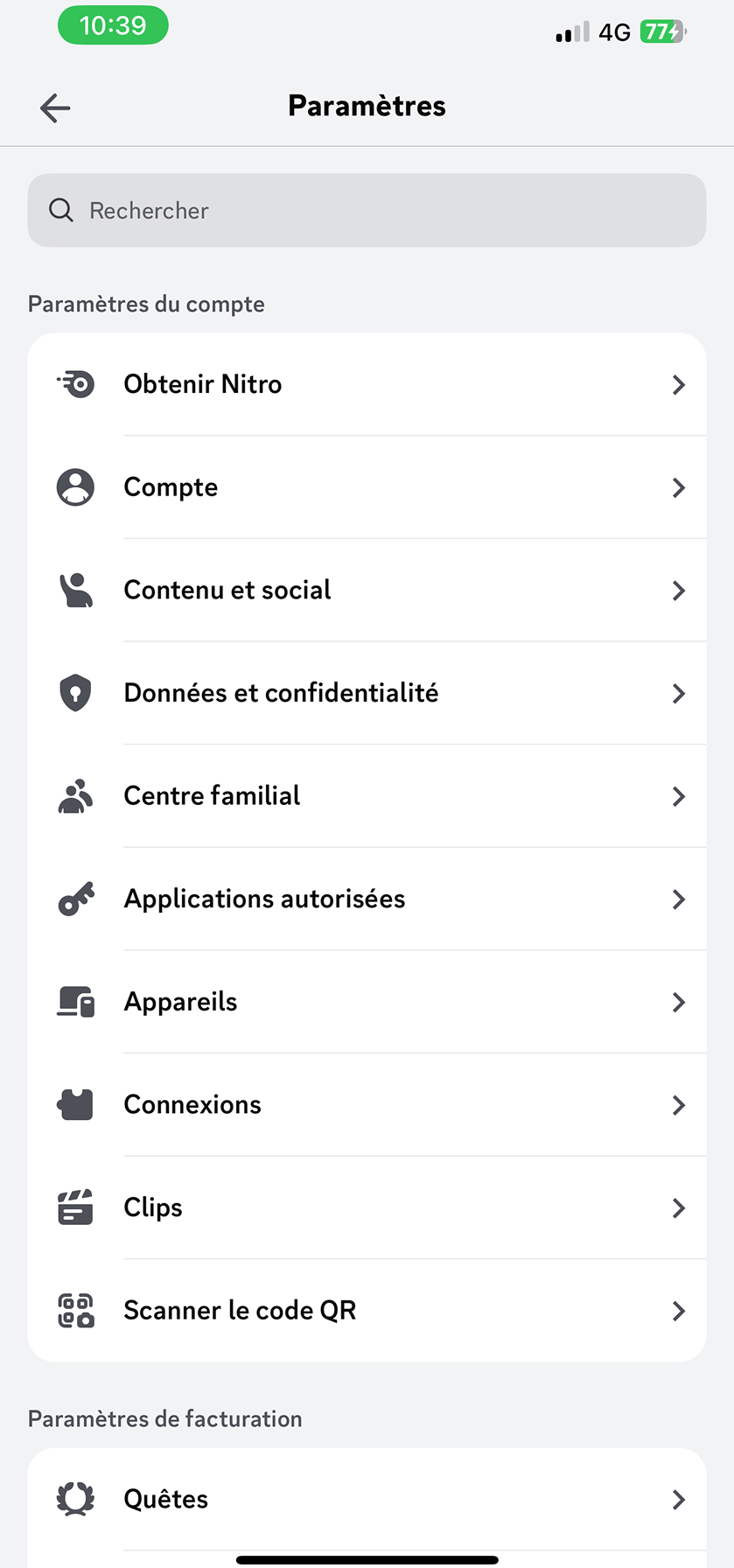Select Contenu et social
734x1568 pixels.
click(367, 591)
